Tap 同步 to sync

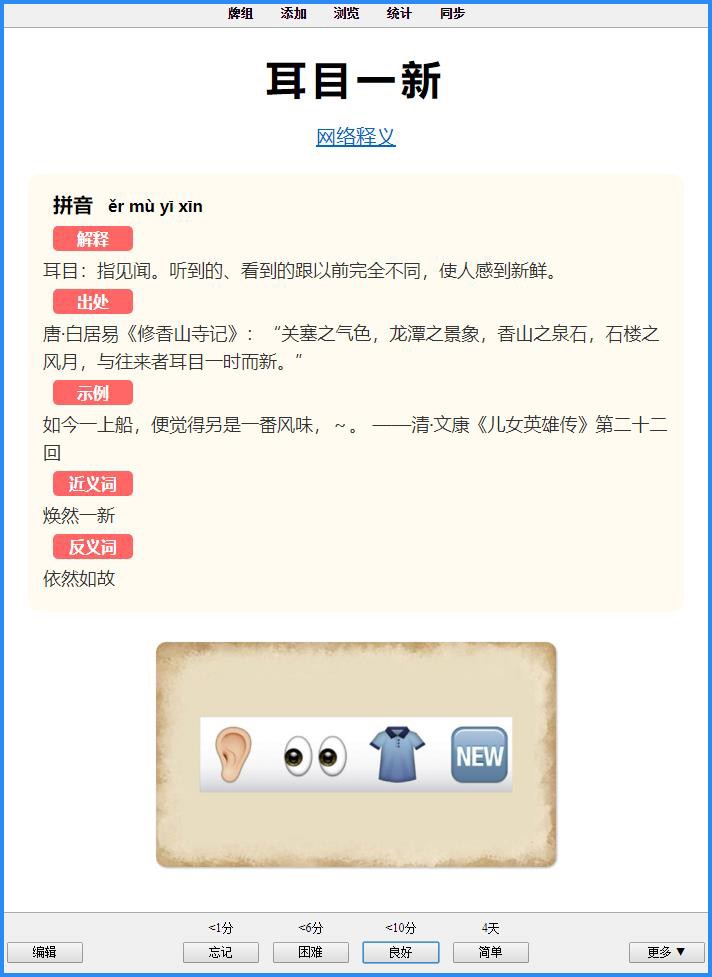(x=452, y=13)
